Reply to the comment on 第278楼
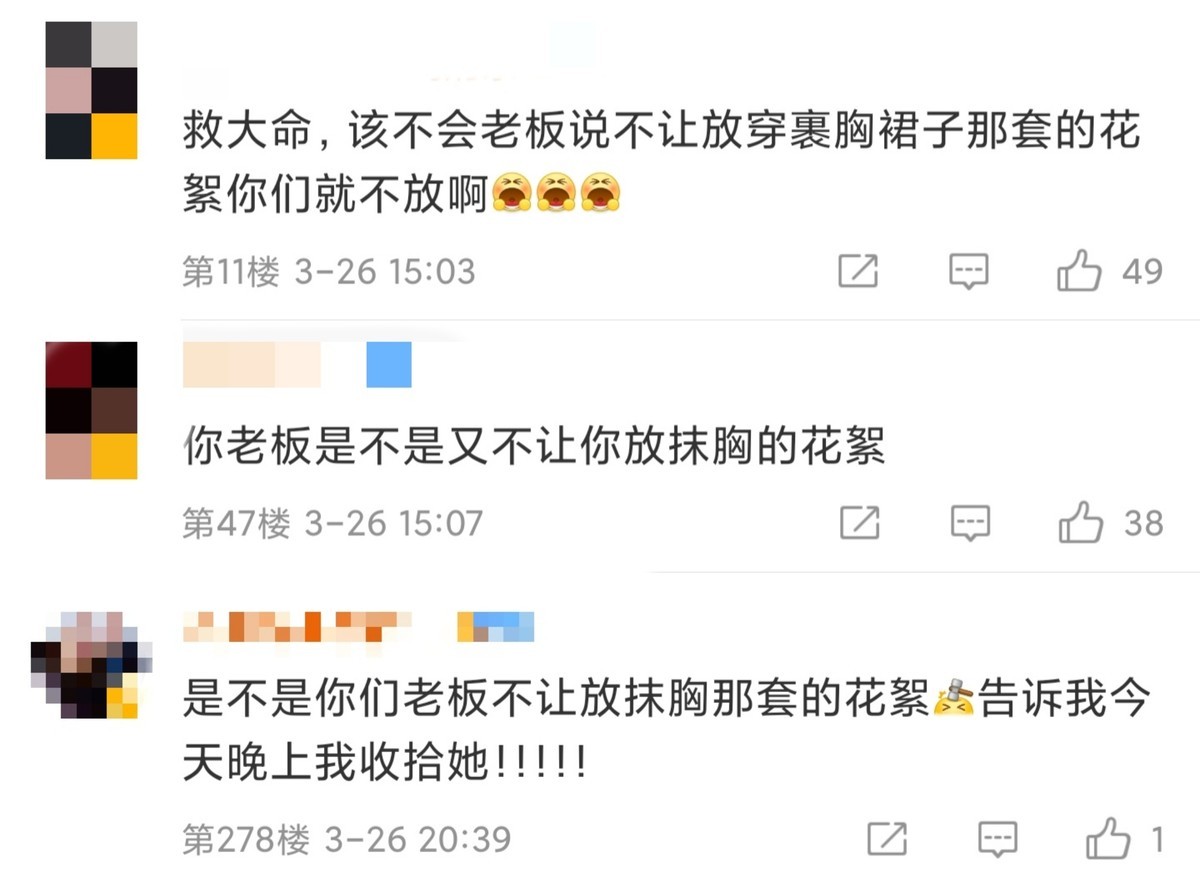The width and height of the screenshot is (1200, 871). pos(997,839)
